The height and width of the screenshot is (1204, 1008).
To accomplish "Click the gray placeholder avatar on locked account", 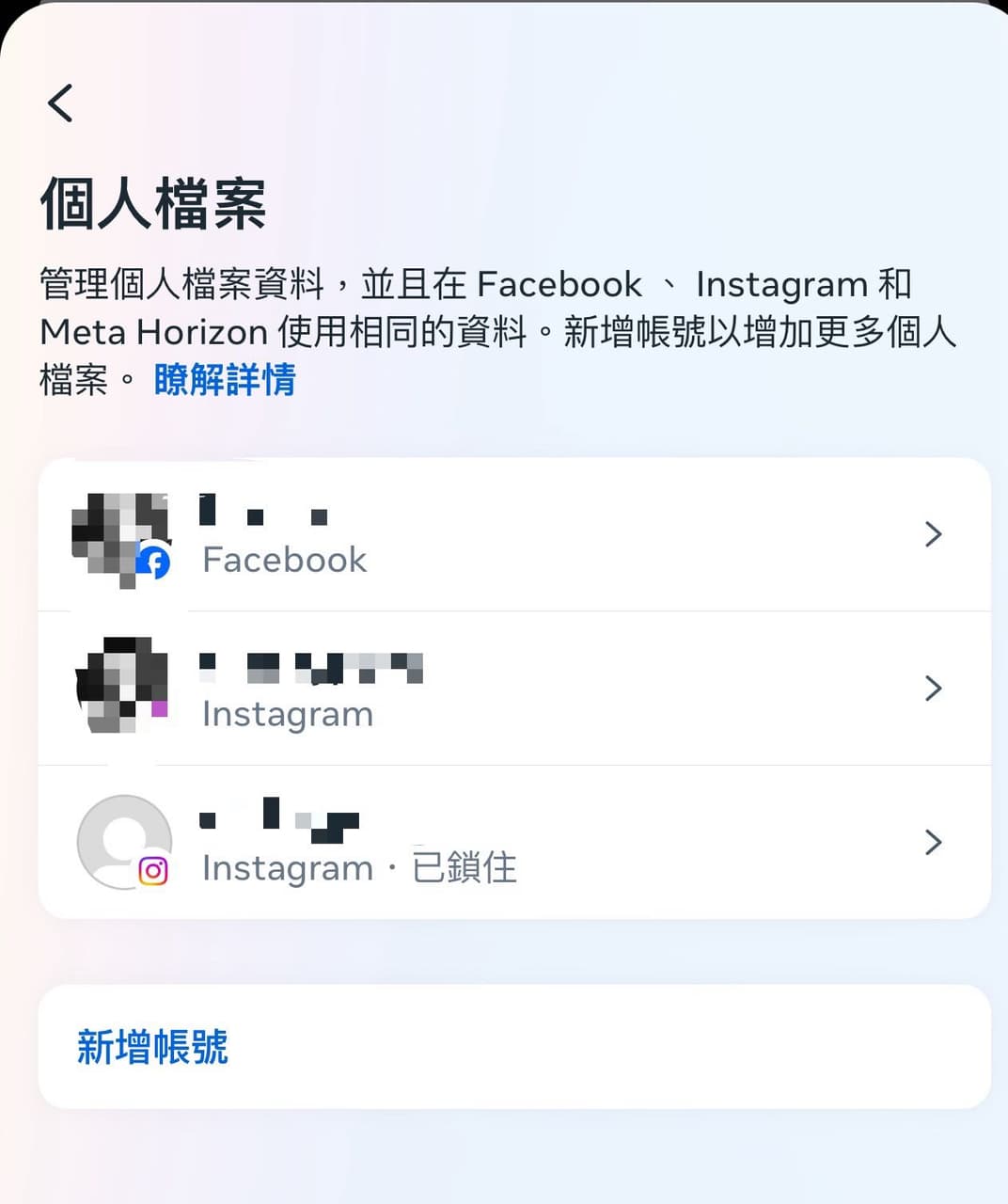I will point(123,840).
